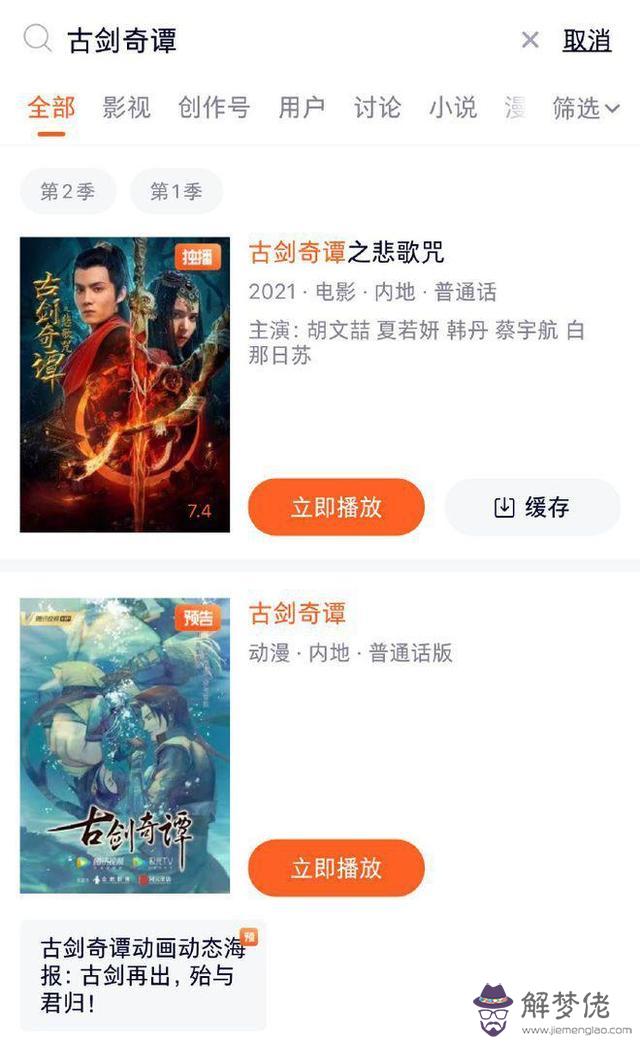Tap 取消 to cancel search

[587, 40]
